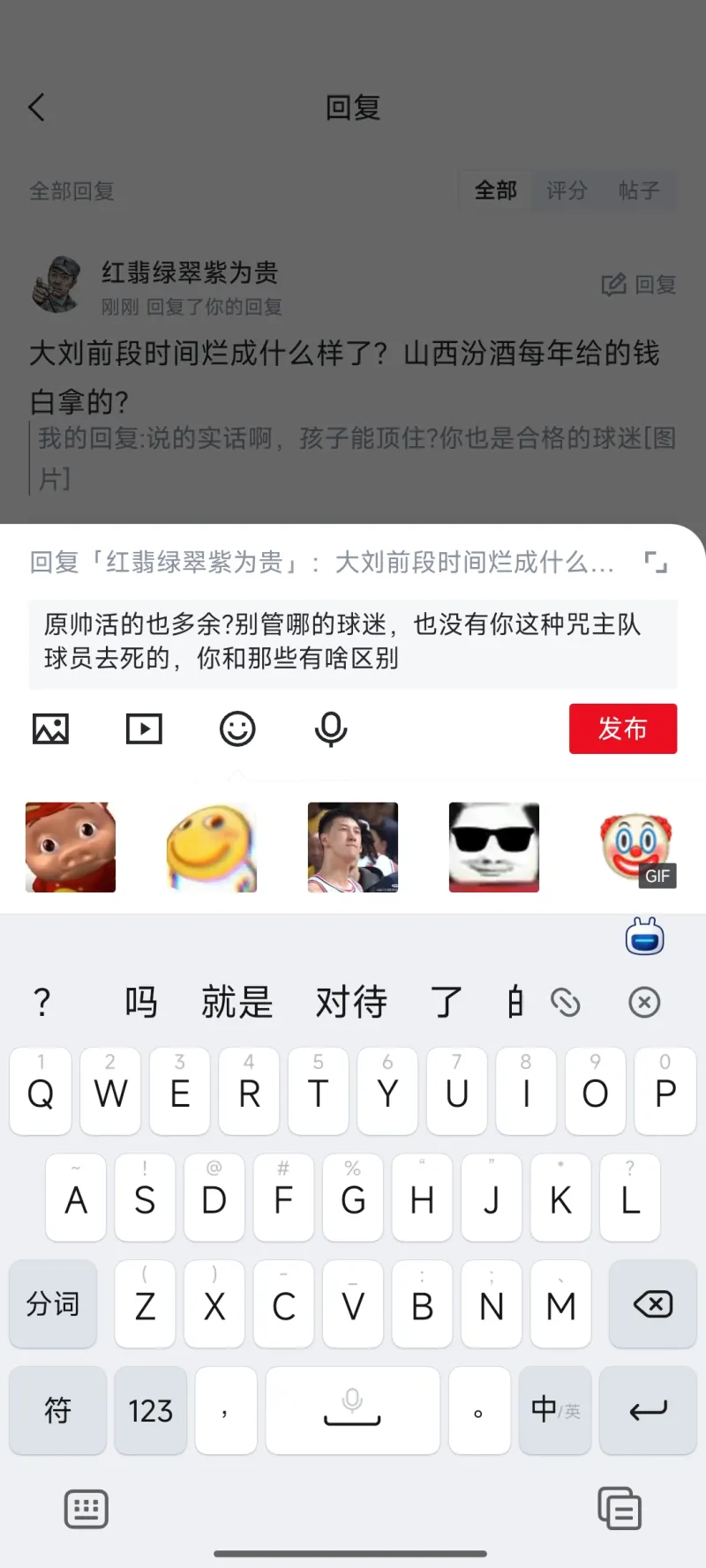This screenshot has width=706, height=1568.
Task: Insert the basketball player sticker
Action: (x=353, y=847)
